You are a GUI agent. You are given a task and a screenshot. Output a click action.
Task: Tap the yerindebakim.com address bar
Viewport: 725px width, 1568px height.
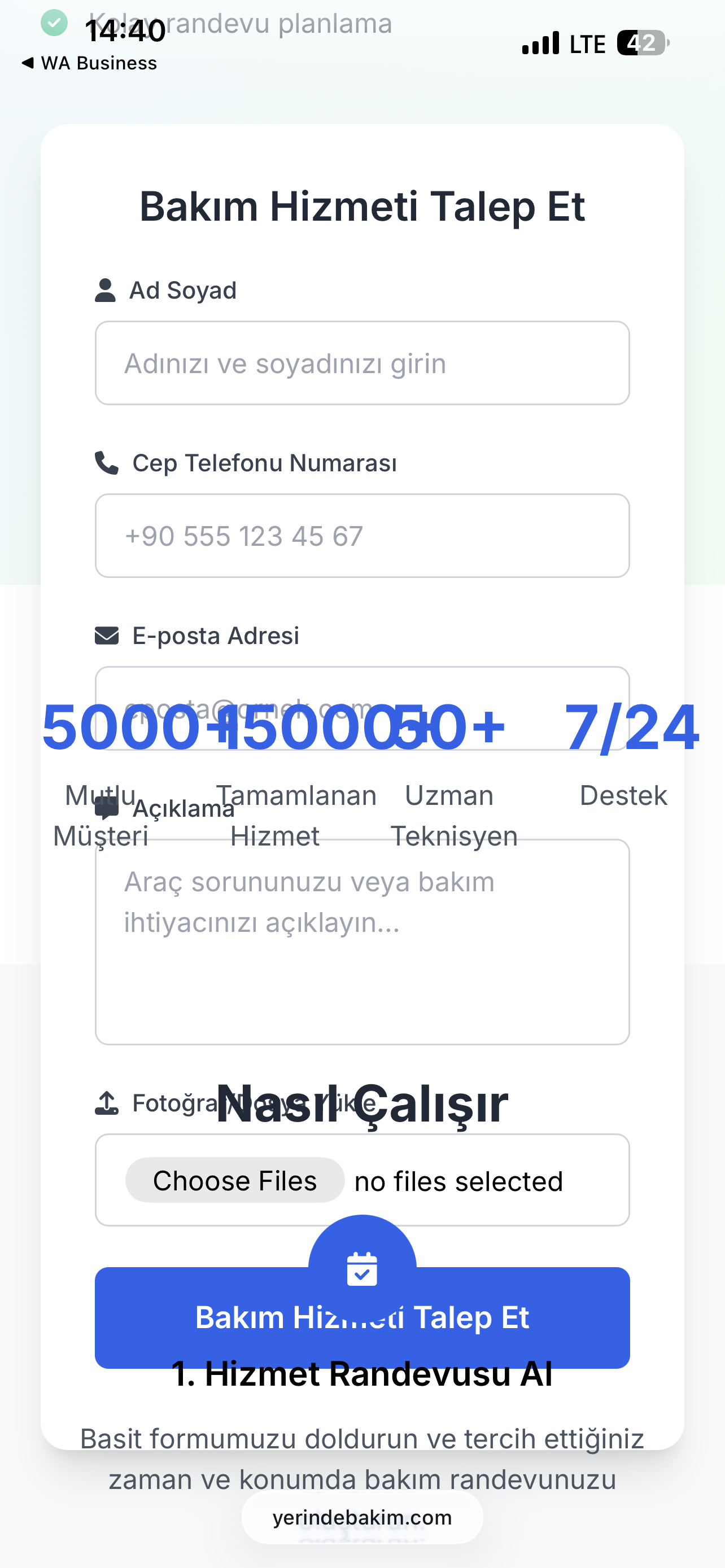tap(362, 1517)
